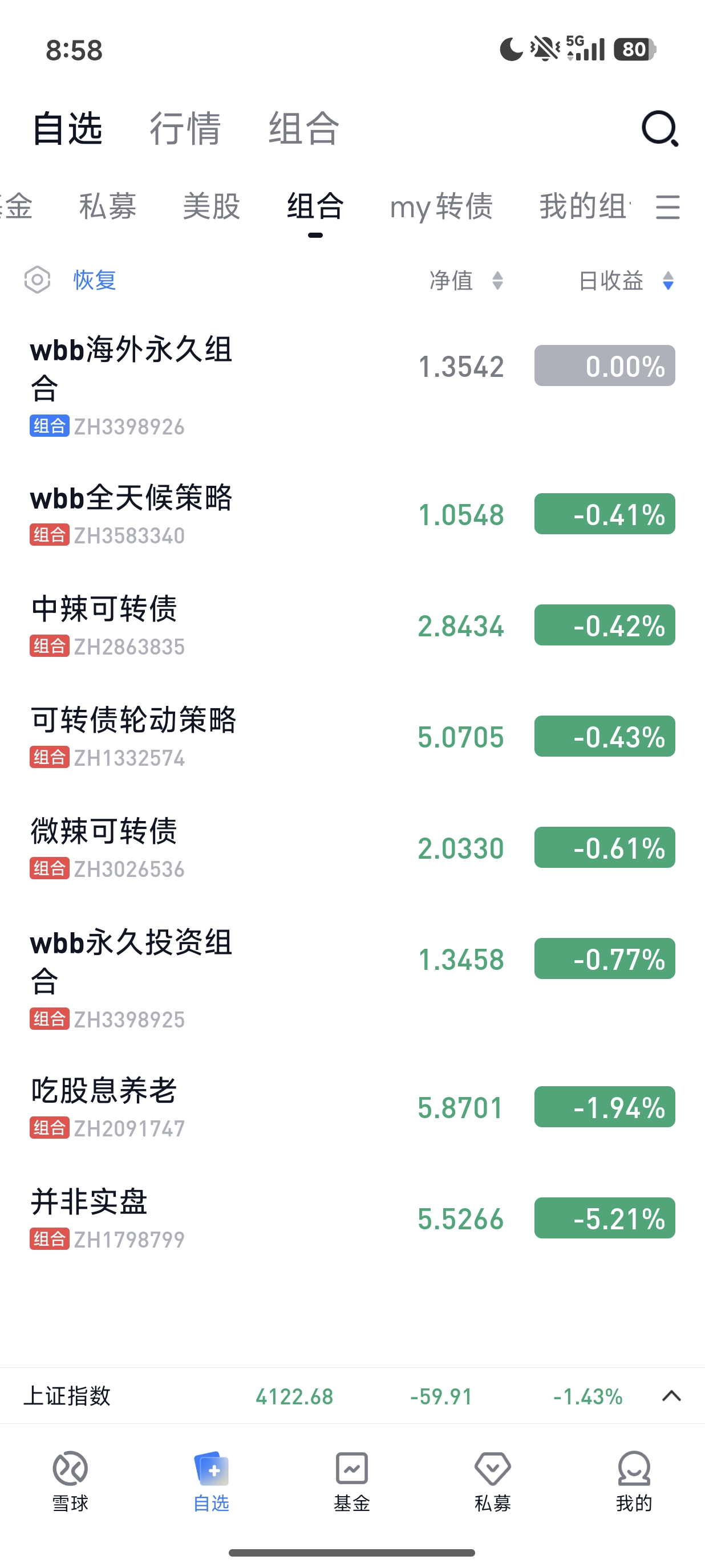This screenshot has height=1568, width=705.
Task: Sort the list by 净值
Action: (466, 281)
